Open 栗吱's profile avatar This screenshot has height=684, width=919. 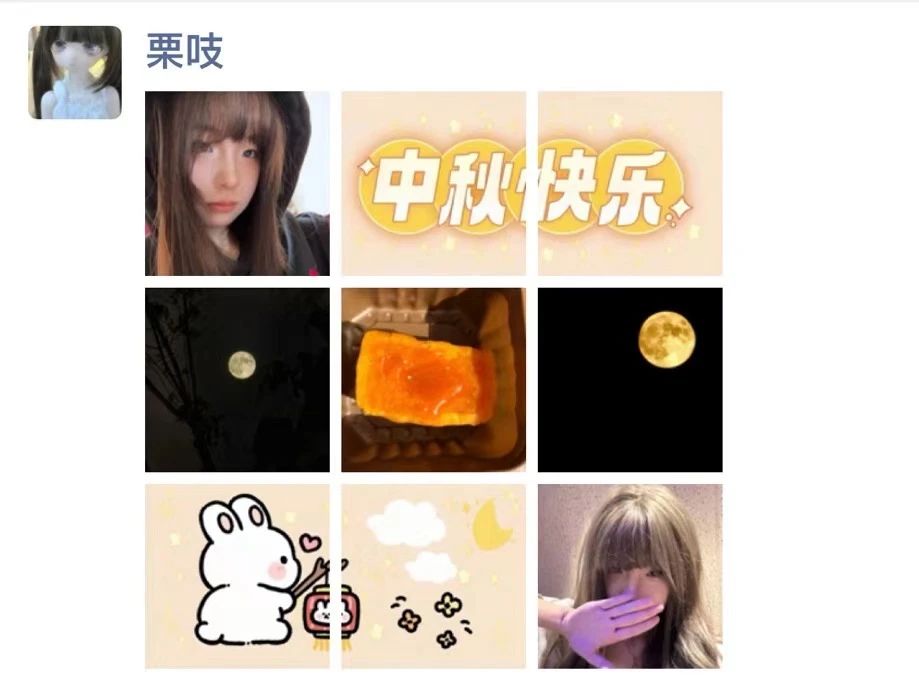(75, 72)
